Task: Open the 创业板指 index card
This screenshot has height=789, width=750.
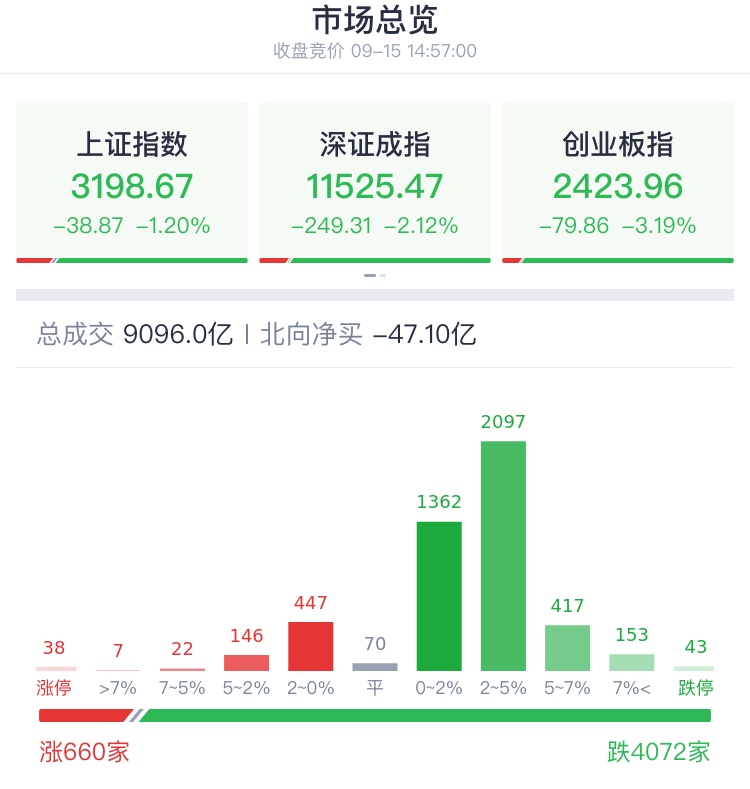Action: point(618,184)
